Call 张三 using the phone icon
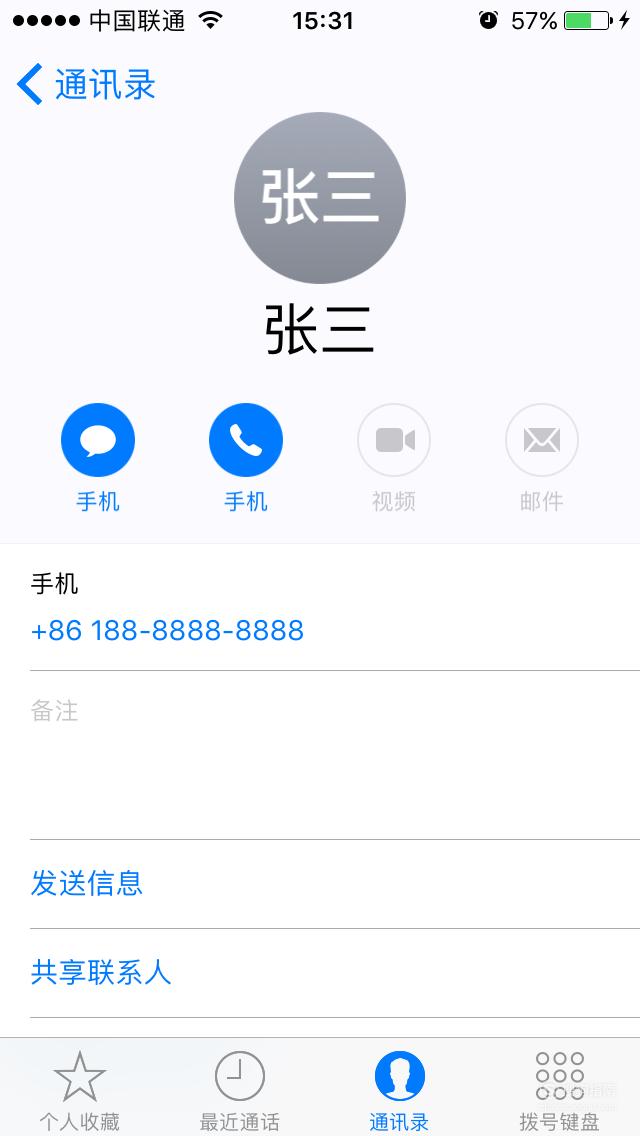640x1136 pixels. (x=246, y=440)
